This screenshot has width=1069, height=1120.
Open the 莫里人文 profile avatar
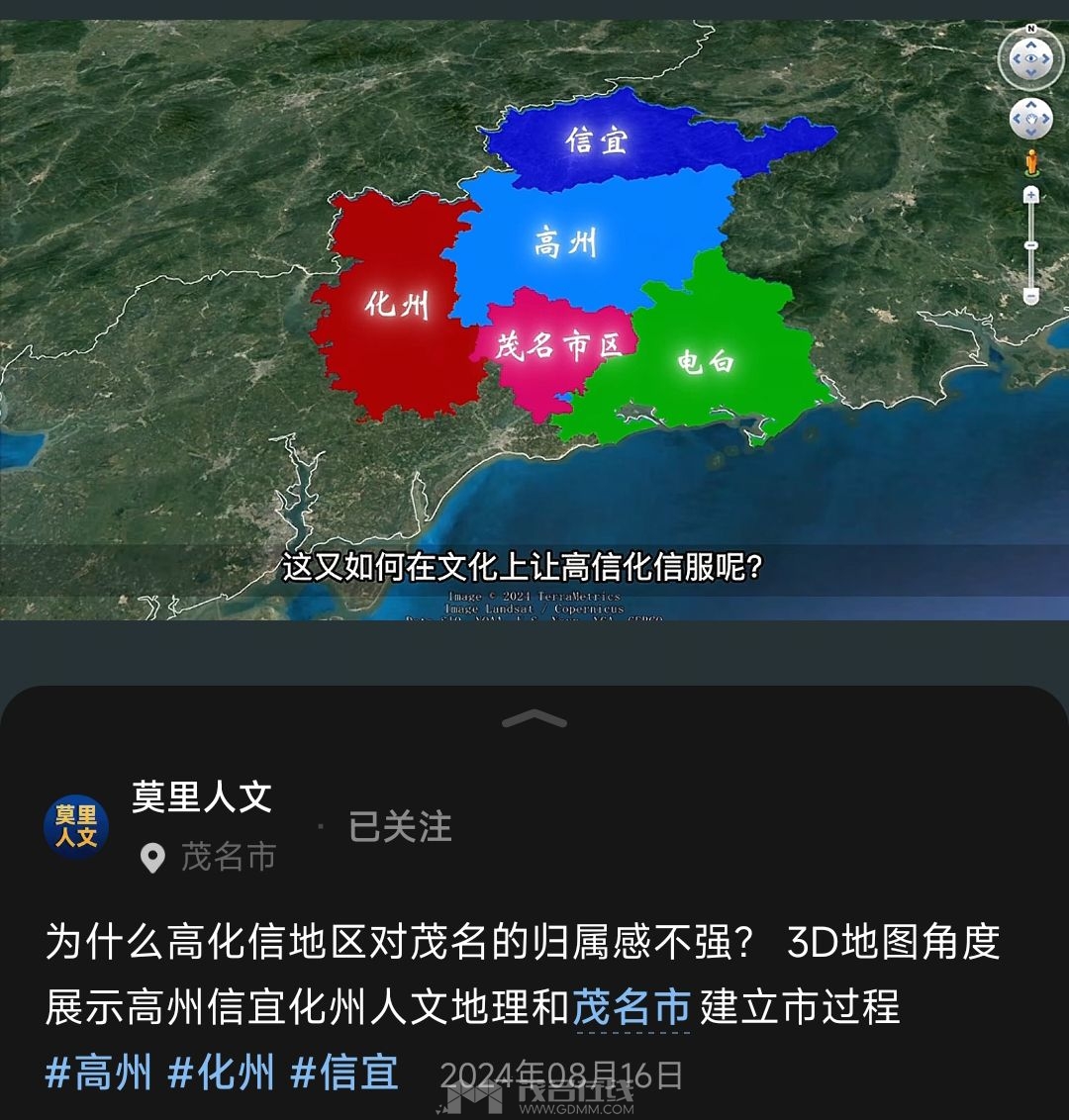click(76, 826)
